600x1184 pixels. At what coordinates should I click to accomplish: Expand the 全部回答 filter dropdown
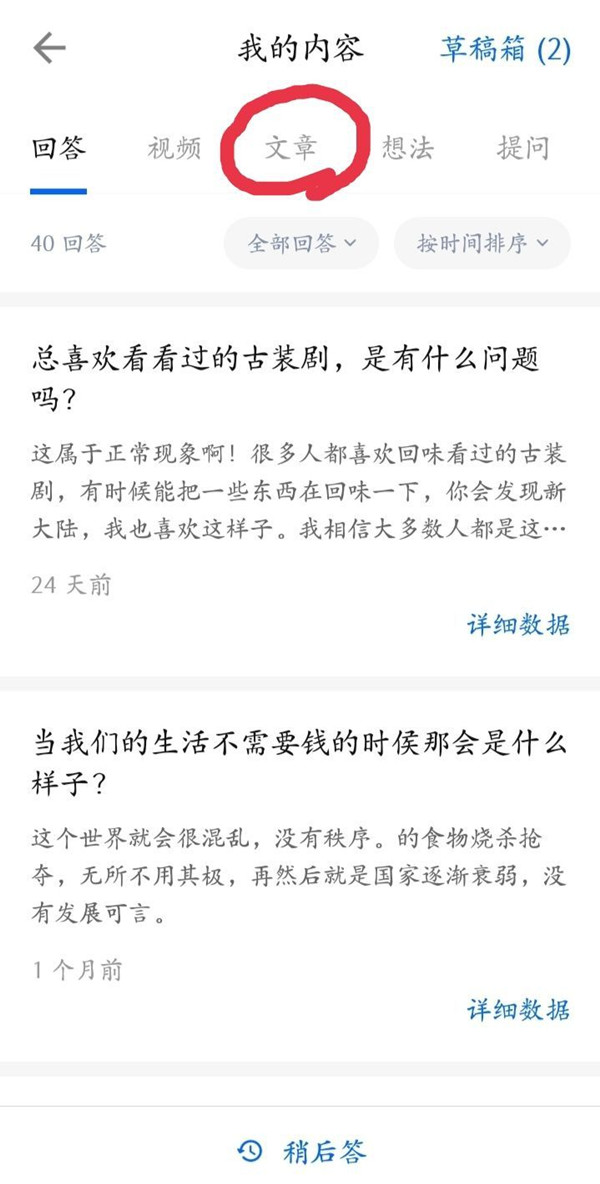tap(301, 243)
